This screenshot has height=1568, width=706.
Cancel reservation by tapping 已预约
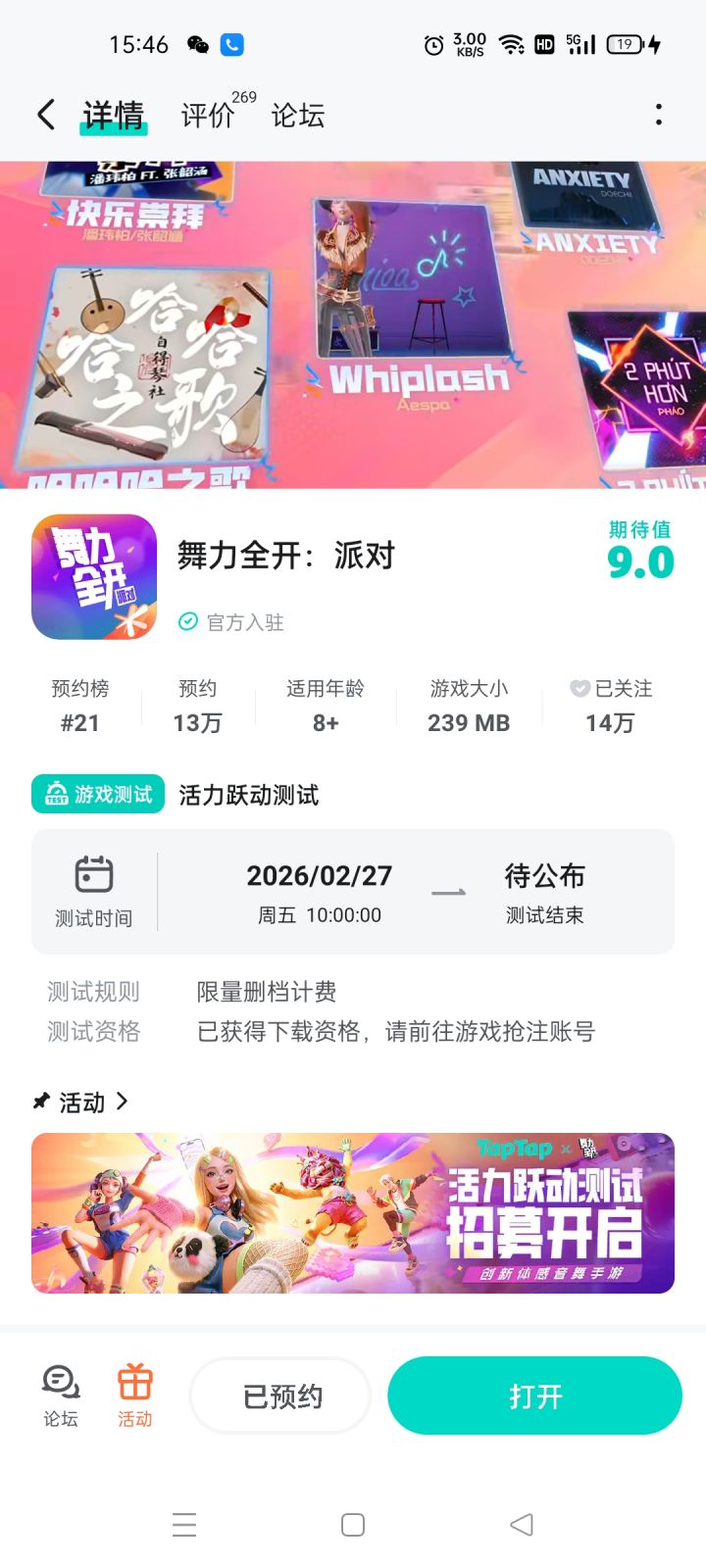(x=279, y=1395)
